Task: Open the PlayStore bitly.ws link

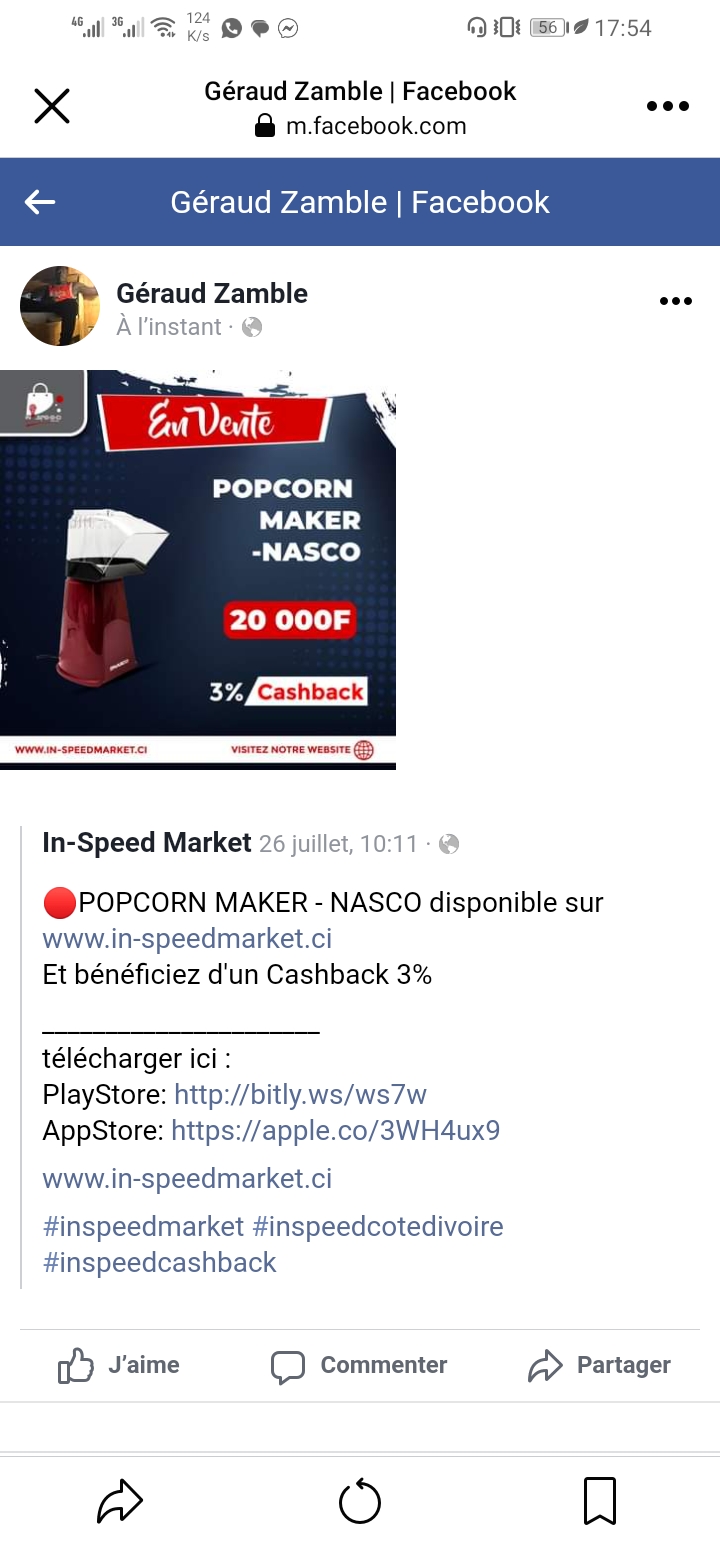Action: 300,1094
